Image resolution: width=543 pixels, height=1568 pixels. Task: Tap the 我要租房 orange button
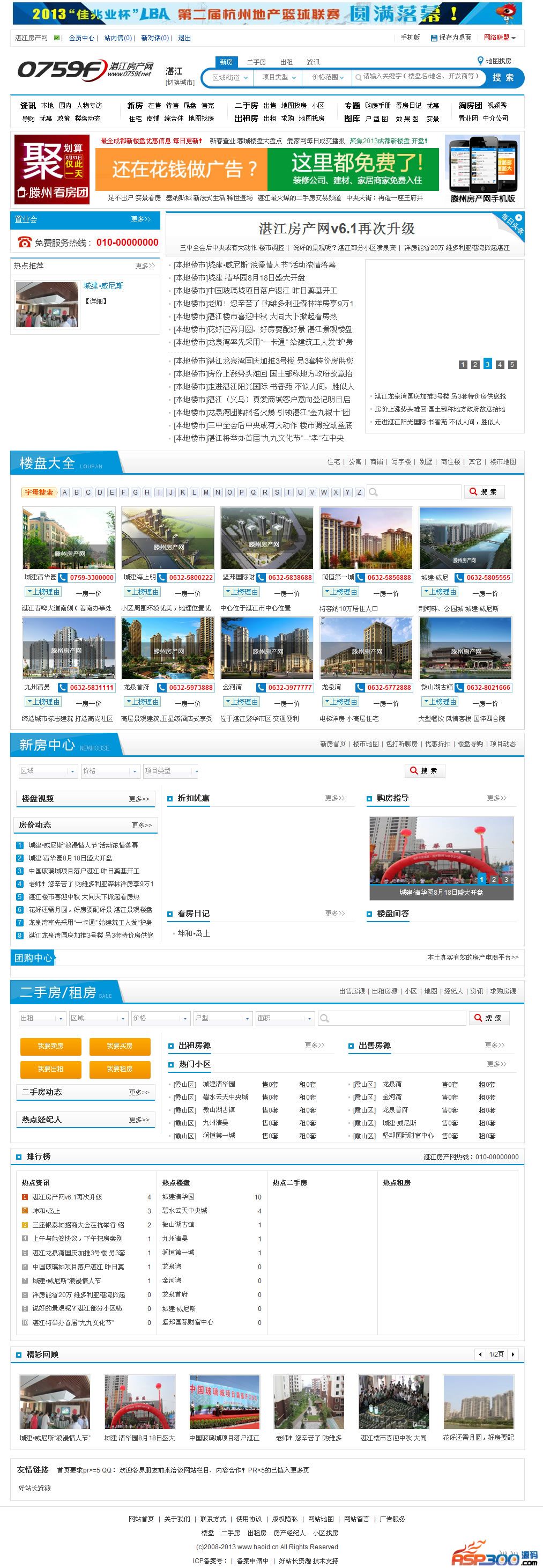pyautogui.click(x=119, y=1069)
